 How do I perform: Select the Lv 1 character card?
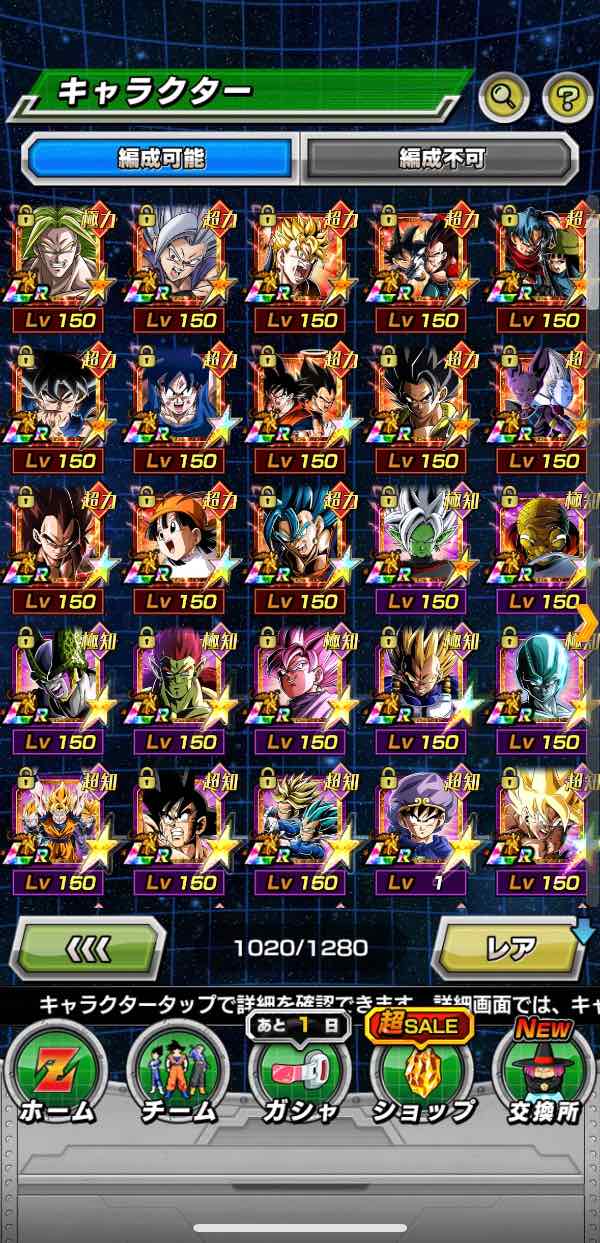[422, 832]
